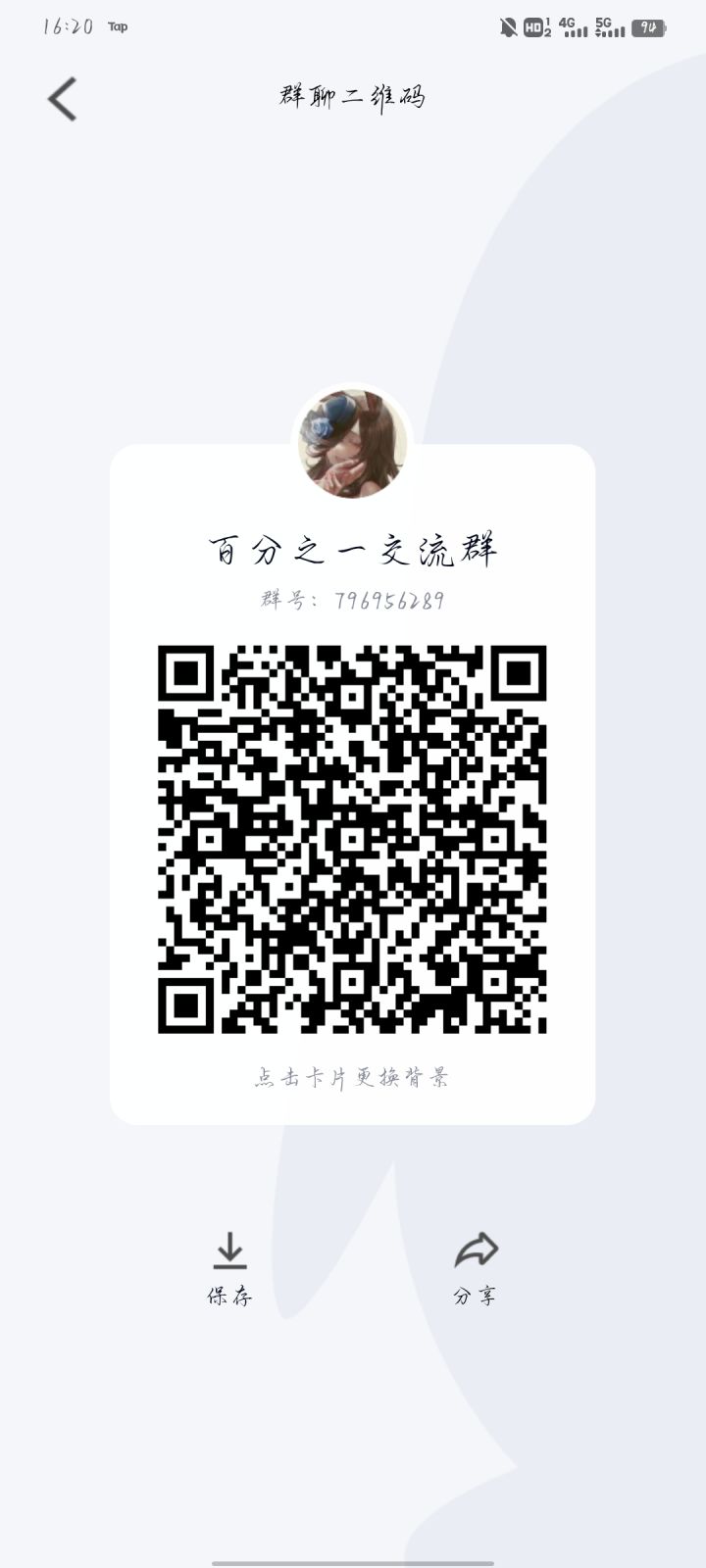Tap the 群聊二维码 page title
Viewport: 706px width, 1568px height.
click(353, 96)
